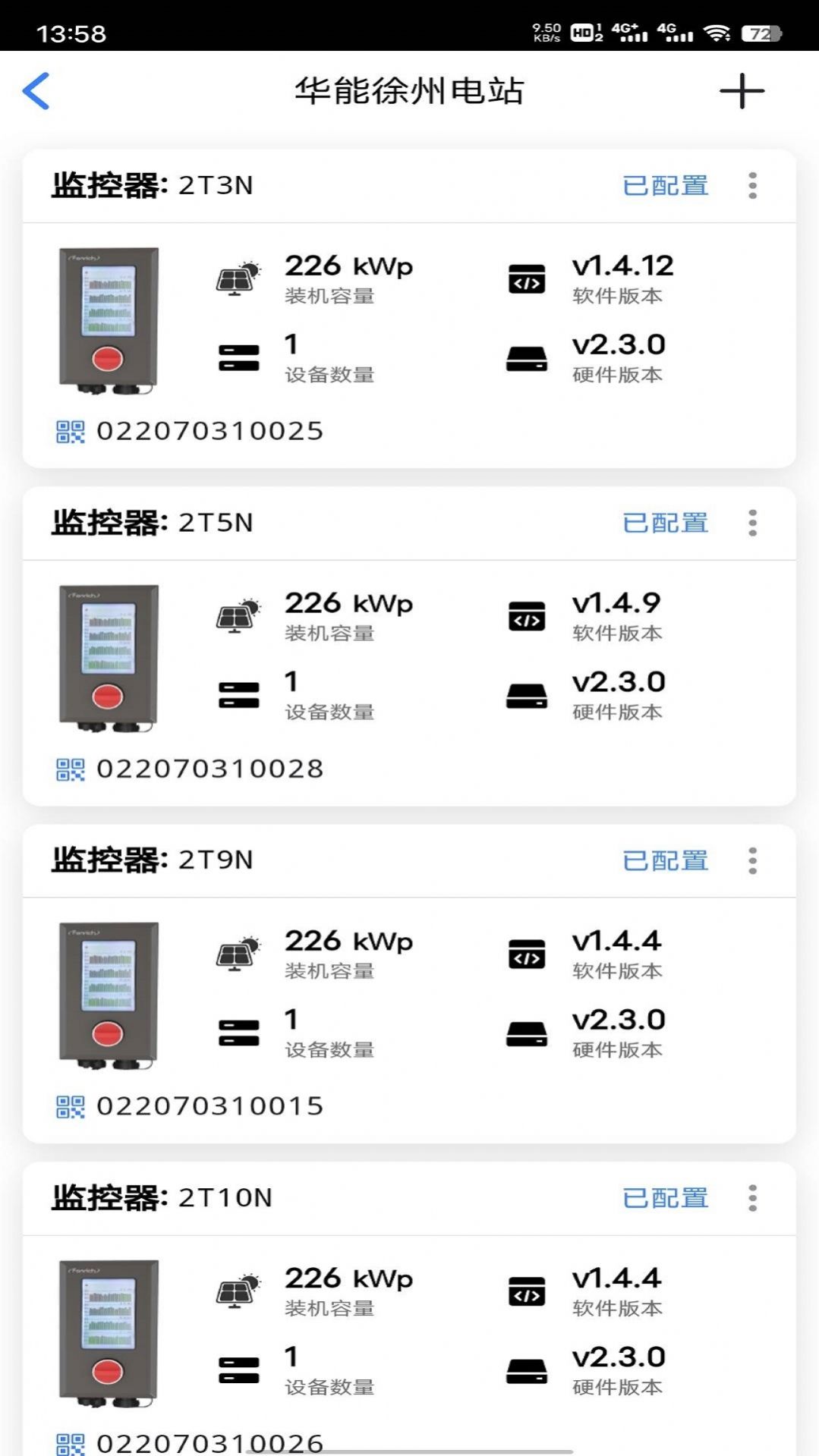Screen dimensions: 819x1456
Task: Click 已配置 link for monitor 2T5N
Action: (666, 522)
